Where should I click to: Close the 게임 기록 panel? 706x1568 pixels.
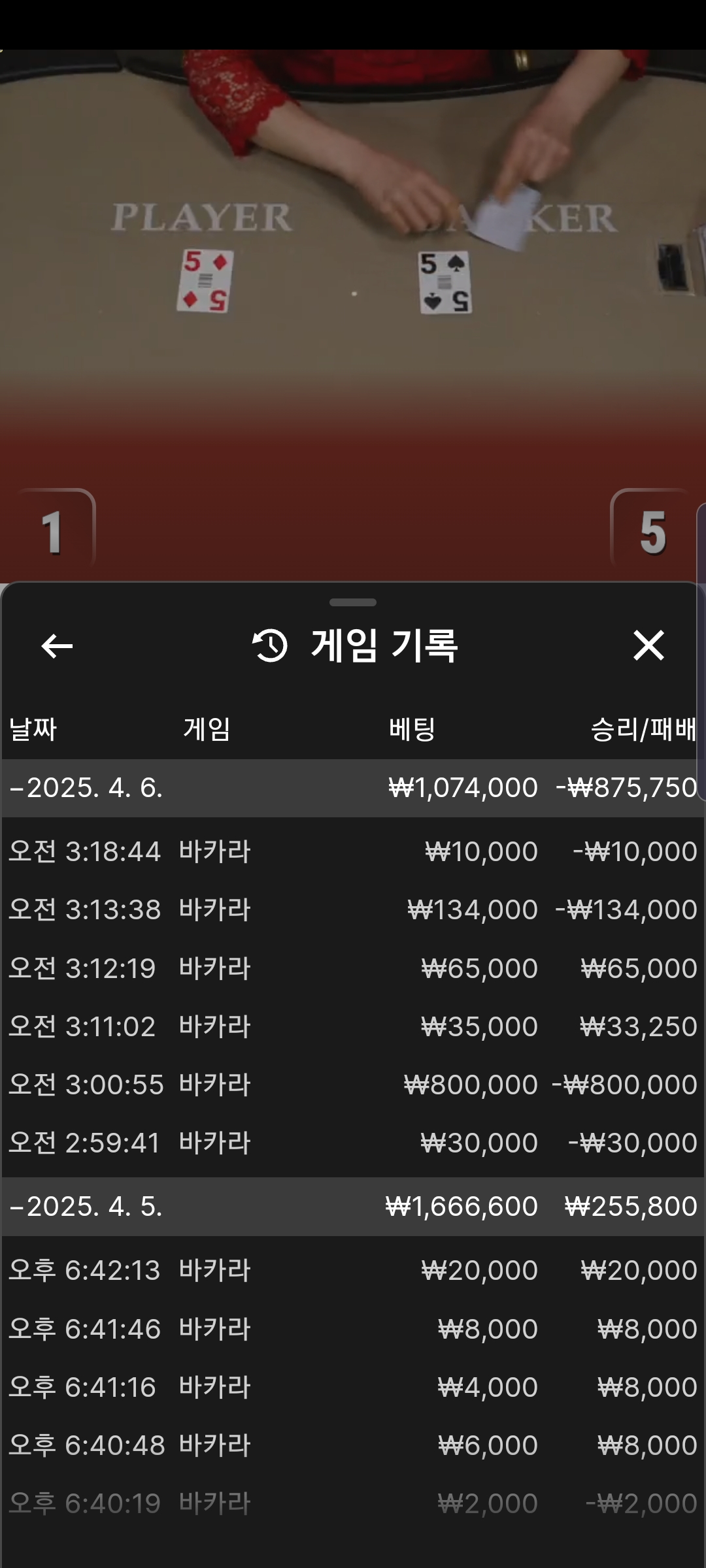(x=648, y=645)
